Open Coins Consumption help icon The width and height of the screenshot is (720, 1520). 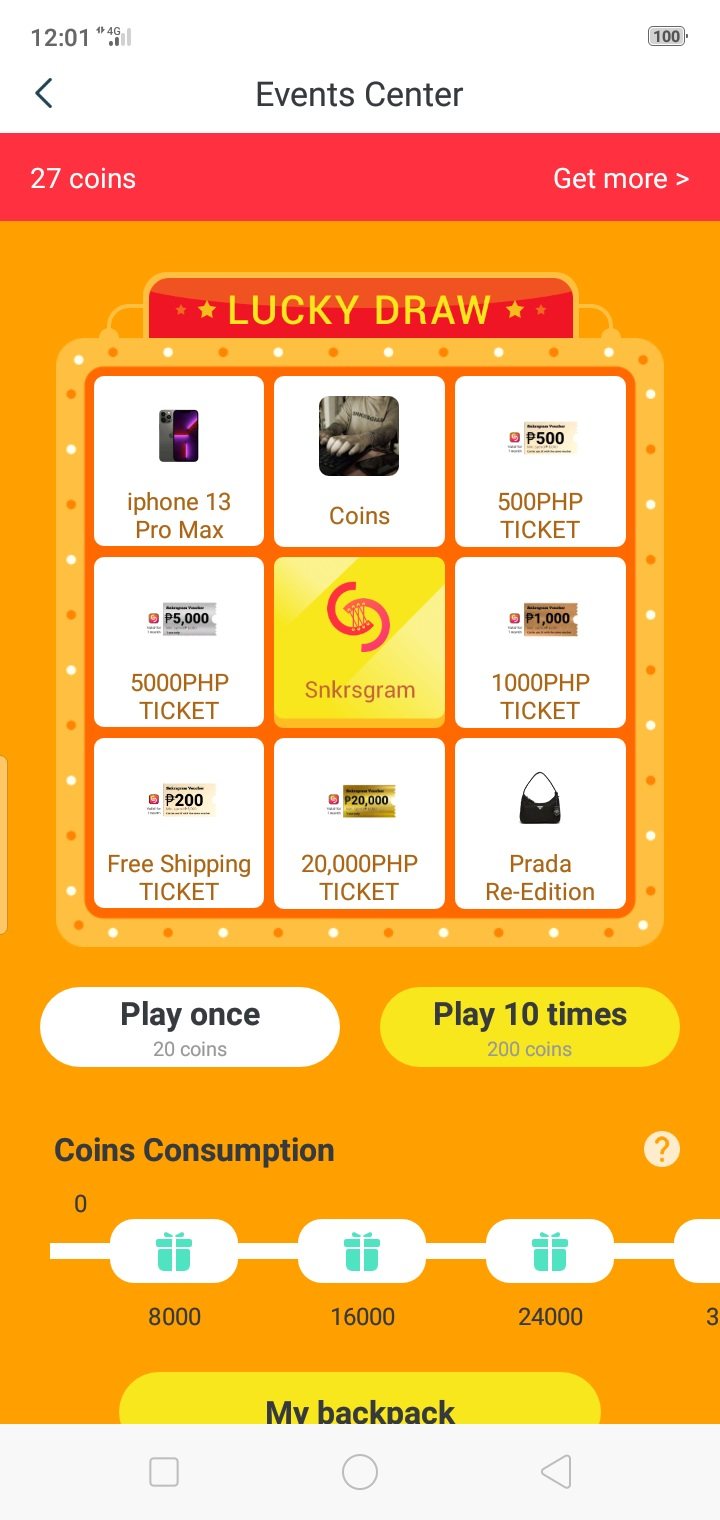point(662,1149)
